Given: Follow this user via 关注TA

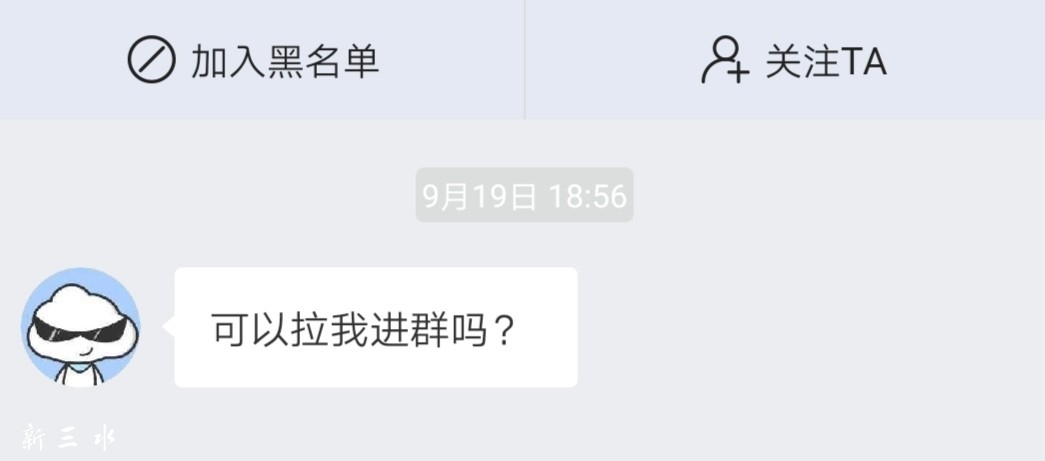Looking at the screenshot, I should point(793,61).
